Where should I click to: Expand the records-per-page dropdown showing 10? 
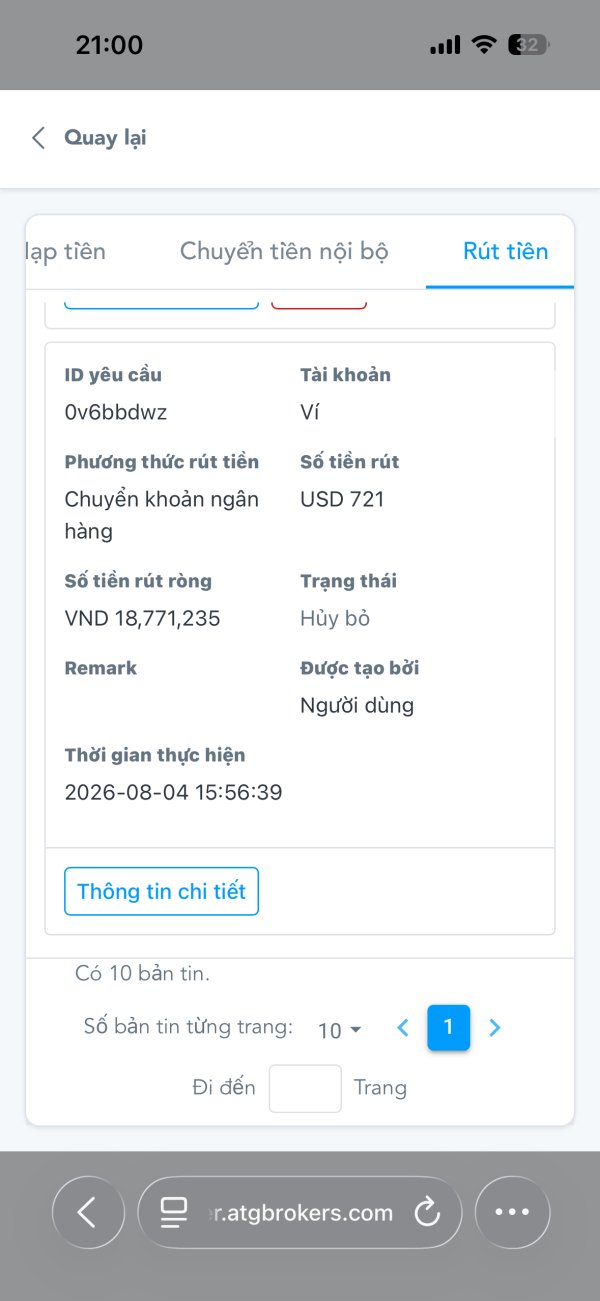pos(339,1030)
